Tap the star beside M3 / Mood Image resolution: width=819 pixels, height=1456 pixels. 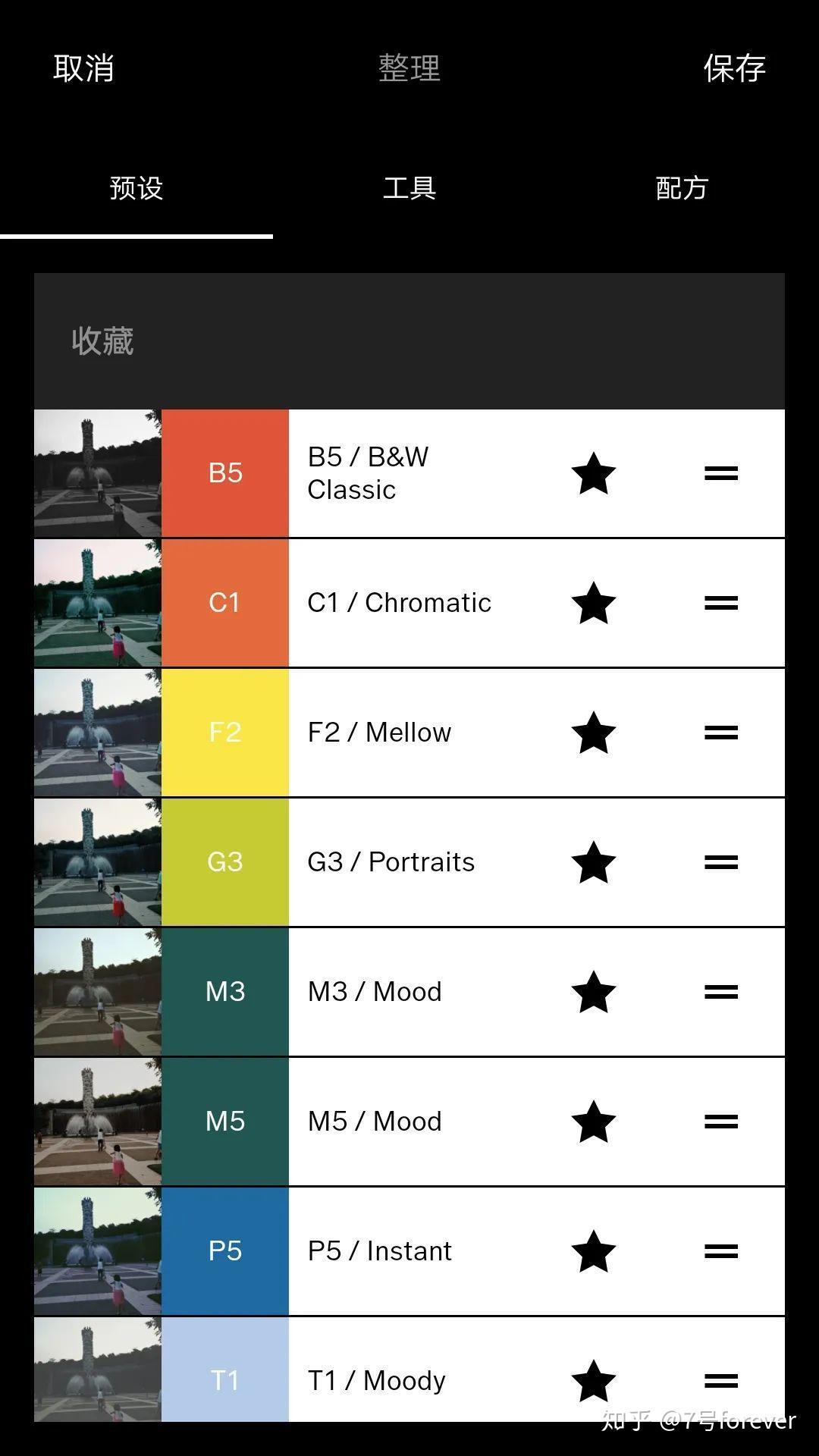pos(593,993)
